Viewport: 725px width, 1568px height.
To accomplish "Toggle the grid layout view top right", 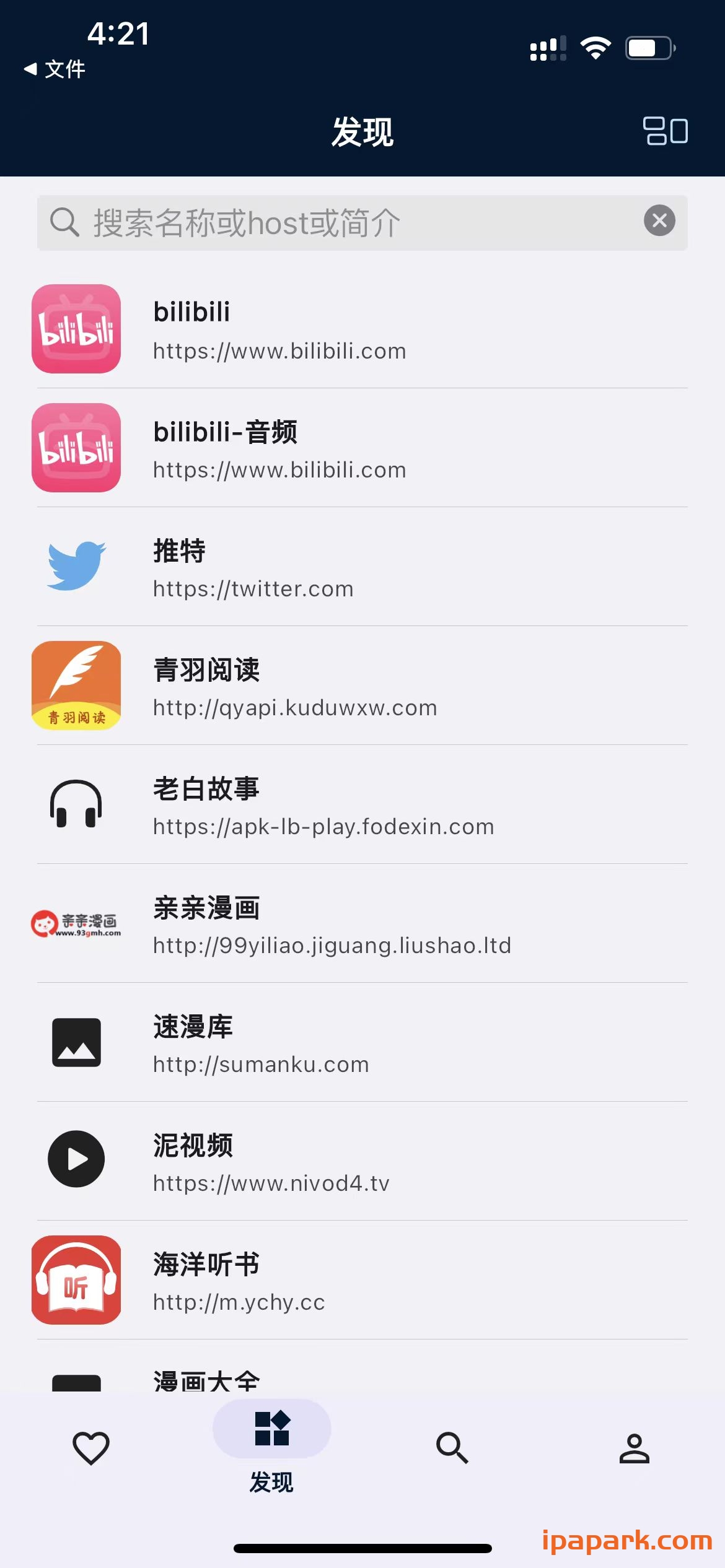I will (666, 131).
